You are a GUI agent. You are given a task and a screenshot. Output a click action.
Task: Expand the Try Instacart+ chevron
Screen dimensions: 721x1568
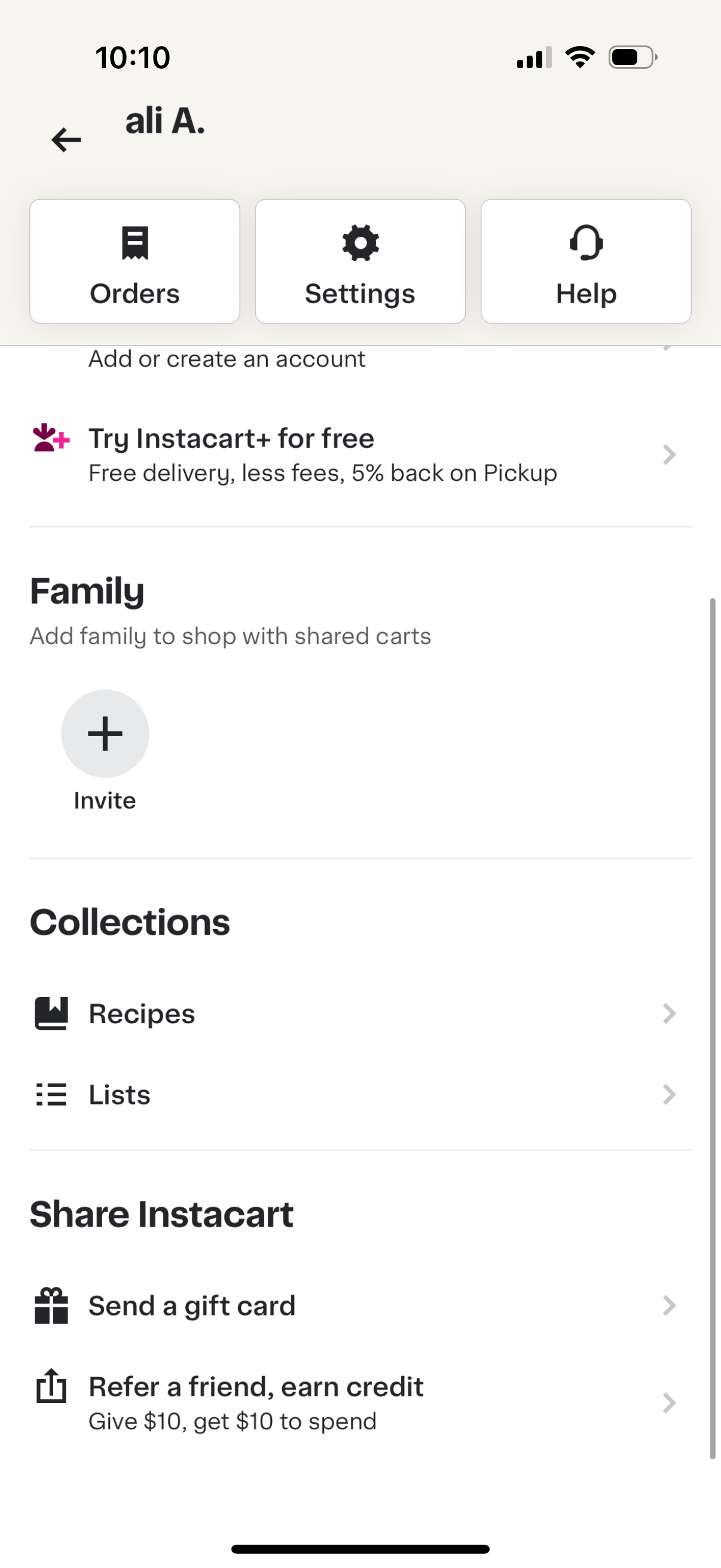669,454
